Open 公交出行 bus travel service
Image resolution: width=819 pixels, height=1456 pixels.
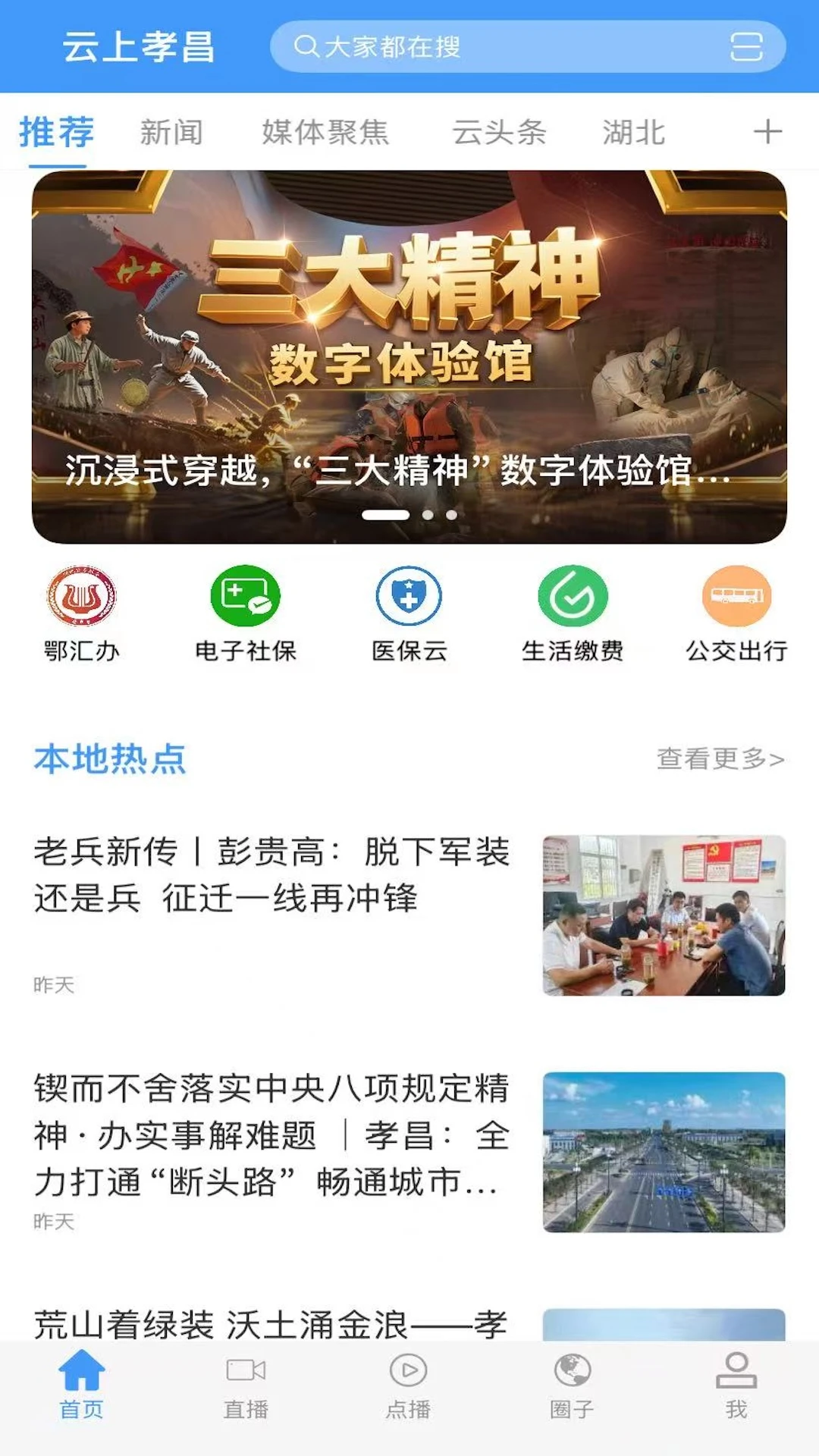735,614
